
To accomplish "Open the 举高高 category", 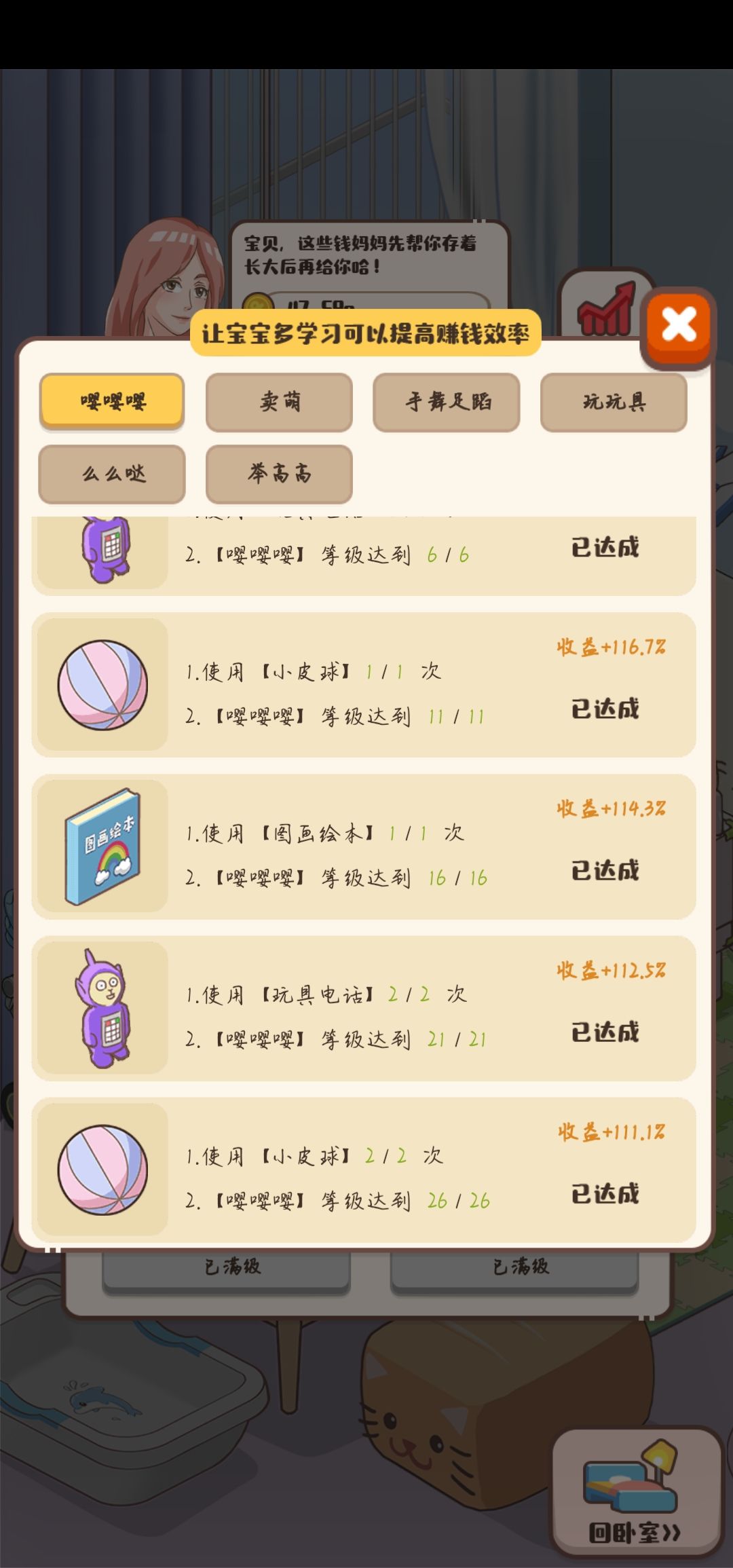I will (279, 473).
